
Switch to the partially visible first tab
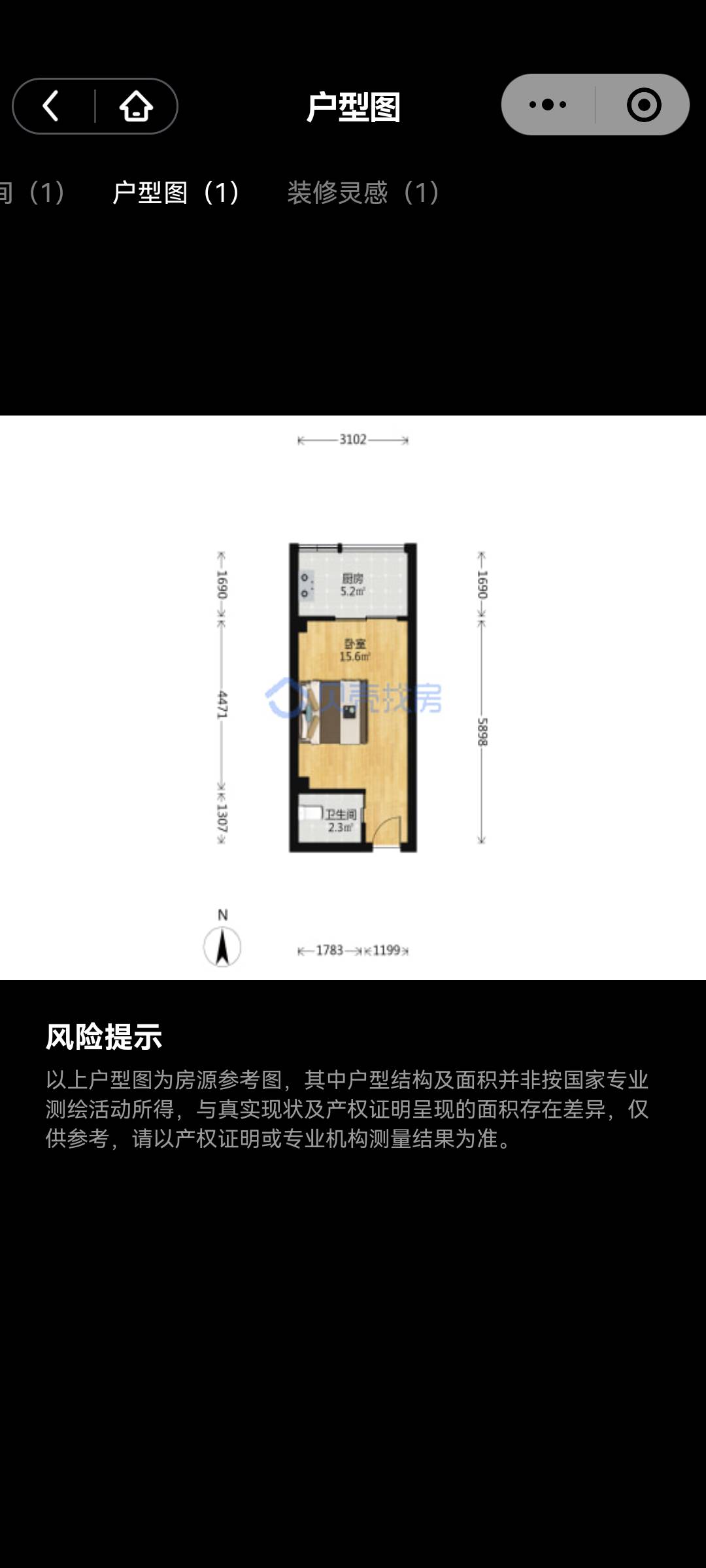[33, 193]
